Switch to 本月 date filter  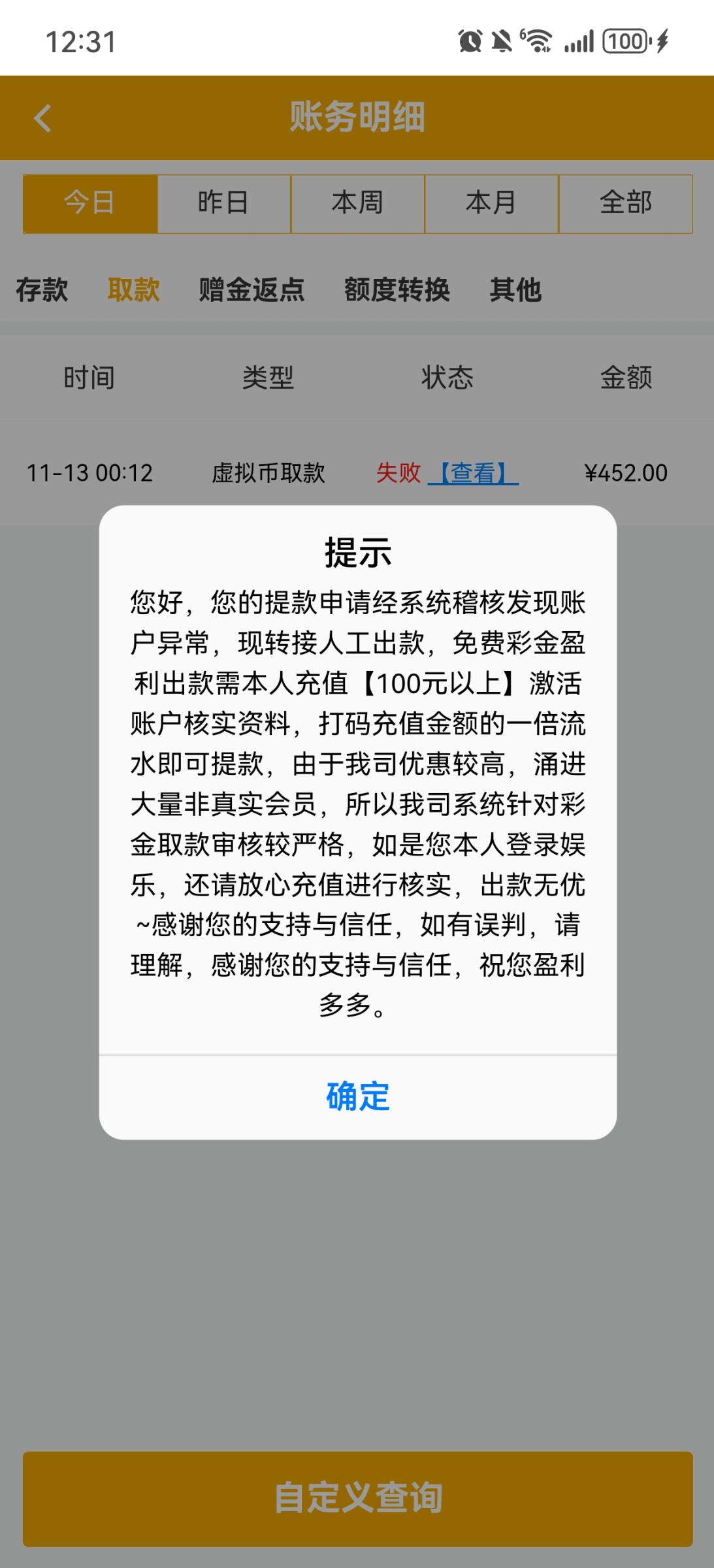pyautogui.click(x=491, y=203)
